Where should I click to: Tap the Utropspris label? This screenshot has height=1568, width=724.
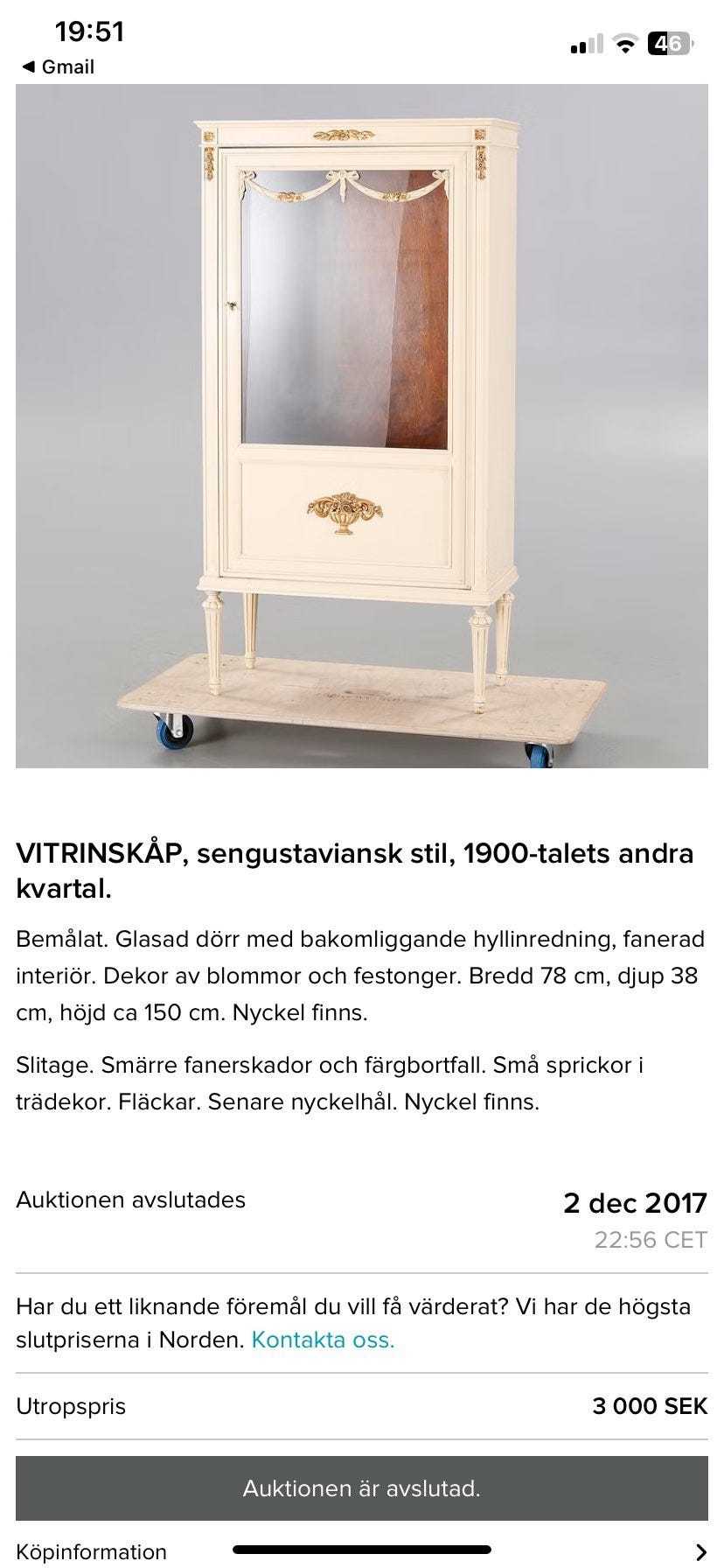(x=70, y=1407)
